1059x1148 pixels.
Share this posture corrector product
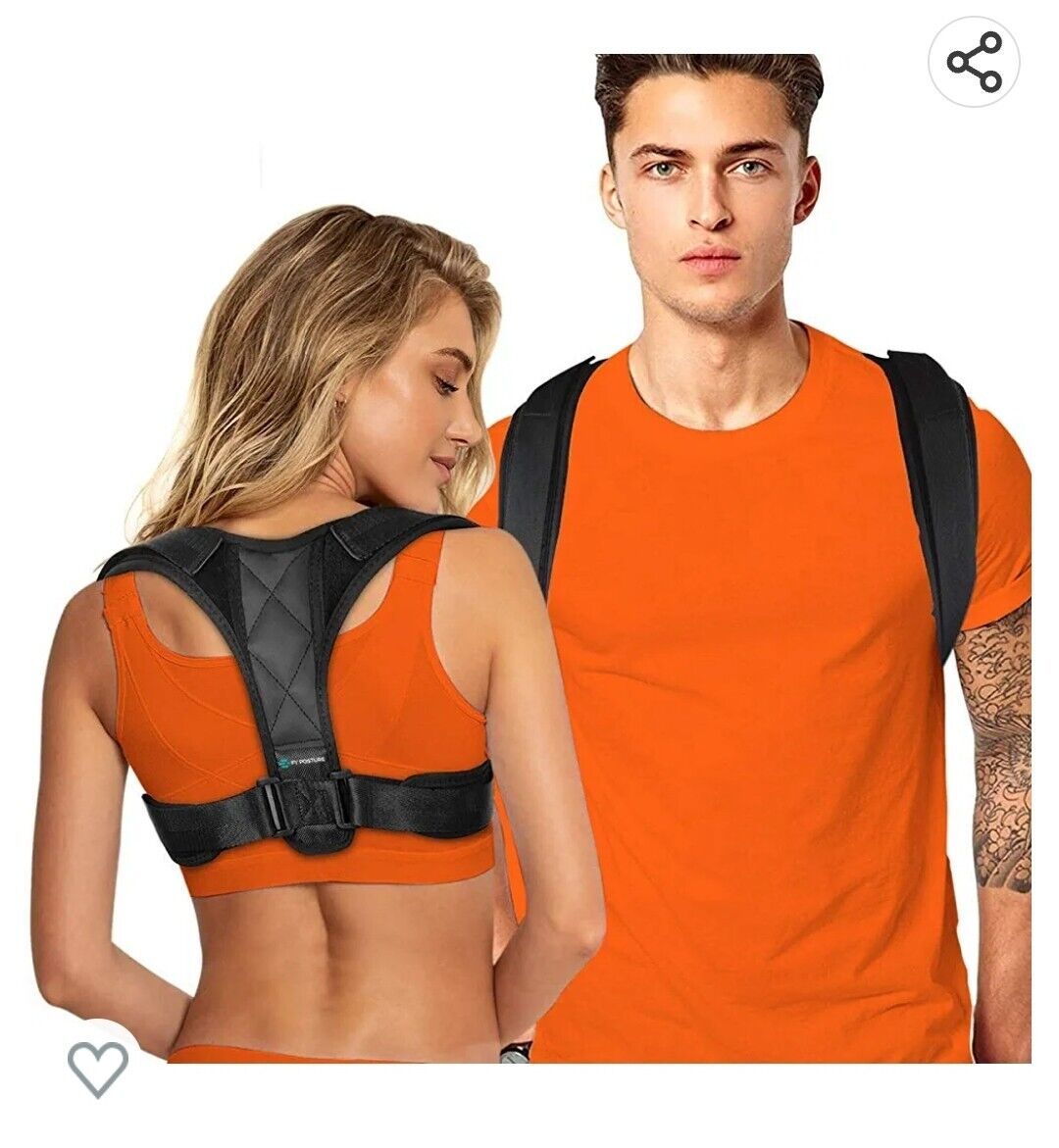point(973,62)
